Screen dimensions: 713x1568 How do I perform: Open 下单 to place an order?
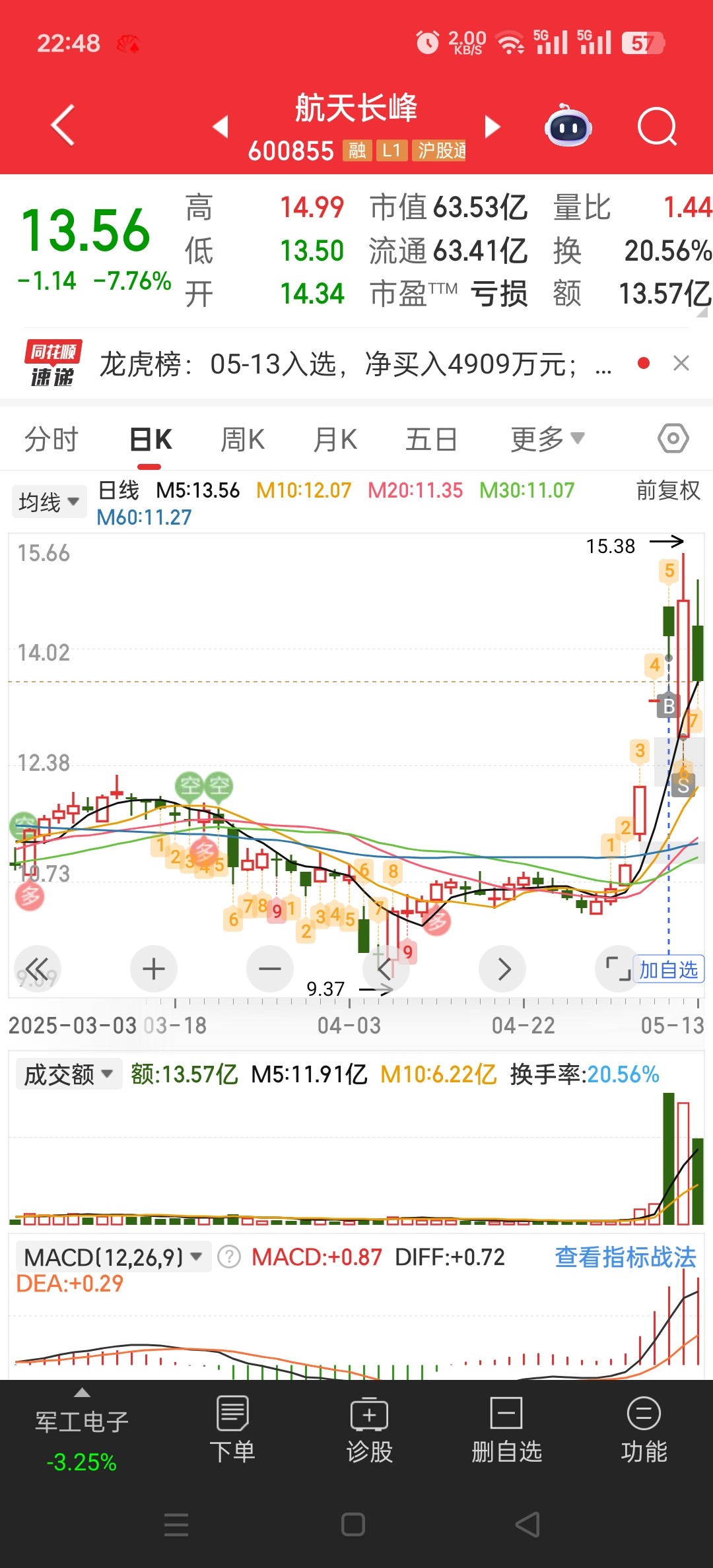click(x=232, y=1429)
